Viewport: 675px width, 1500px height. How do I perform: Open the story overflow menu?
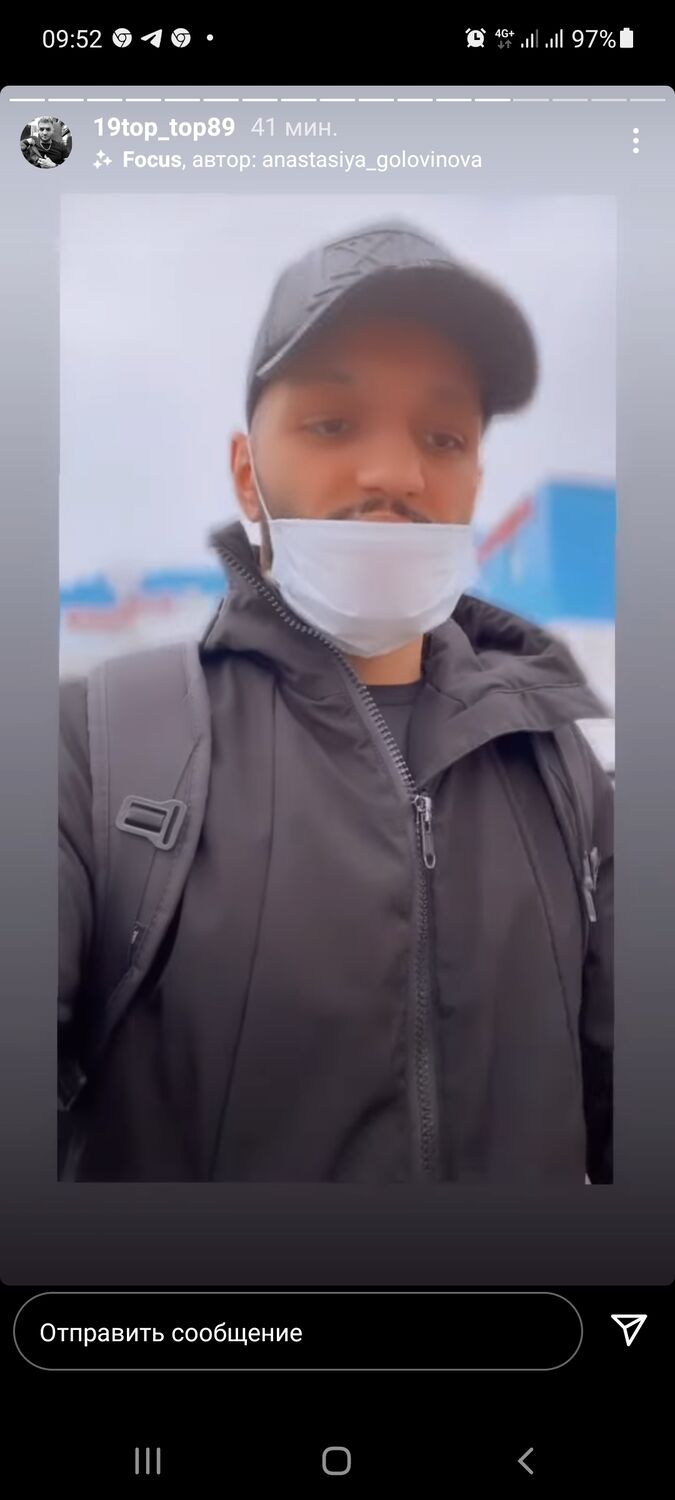tap(635, 141)
